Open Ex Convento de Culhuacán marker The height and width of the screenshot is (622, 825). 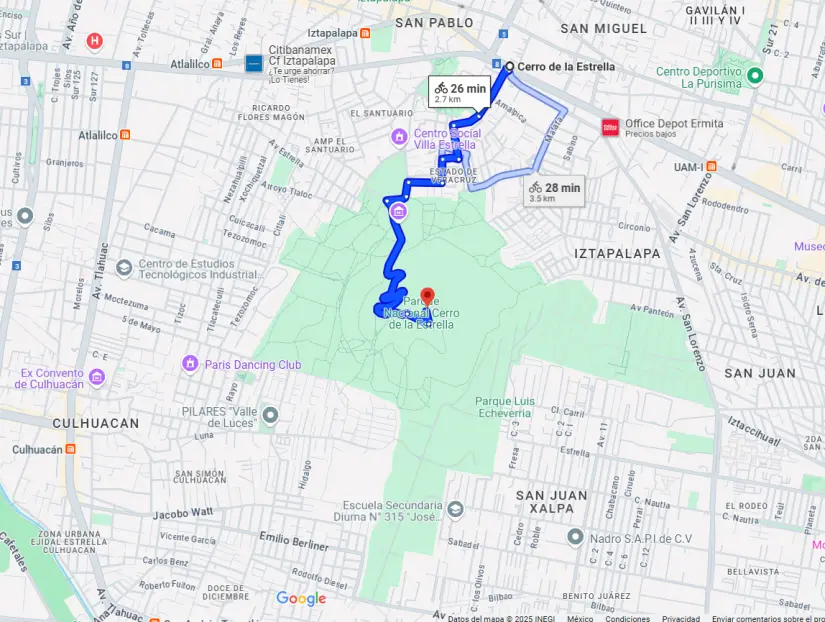97,377
